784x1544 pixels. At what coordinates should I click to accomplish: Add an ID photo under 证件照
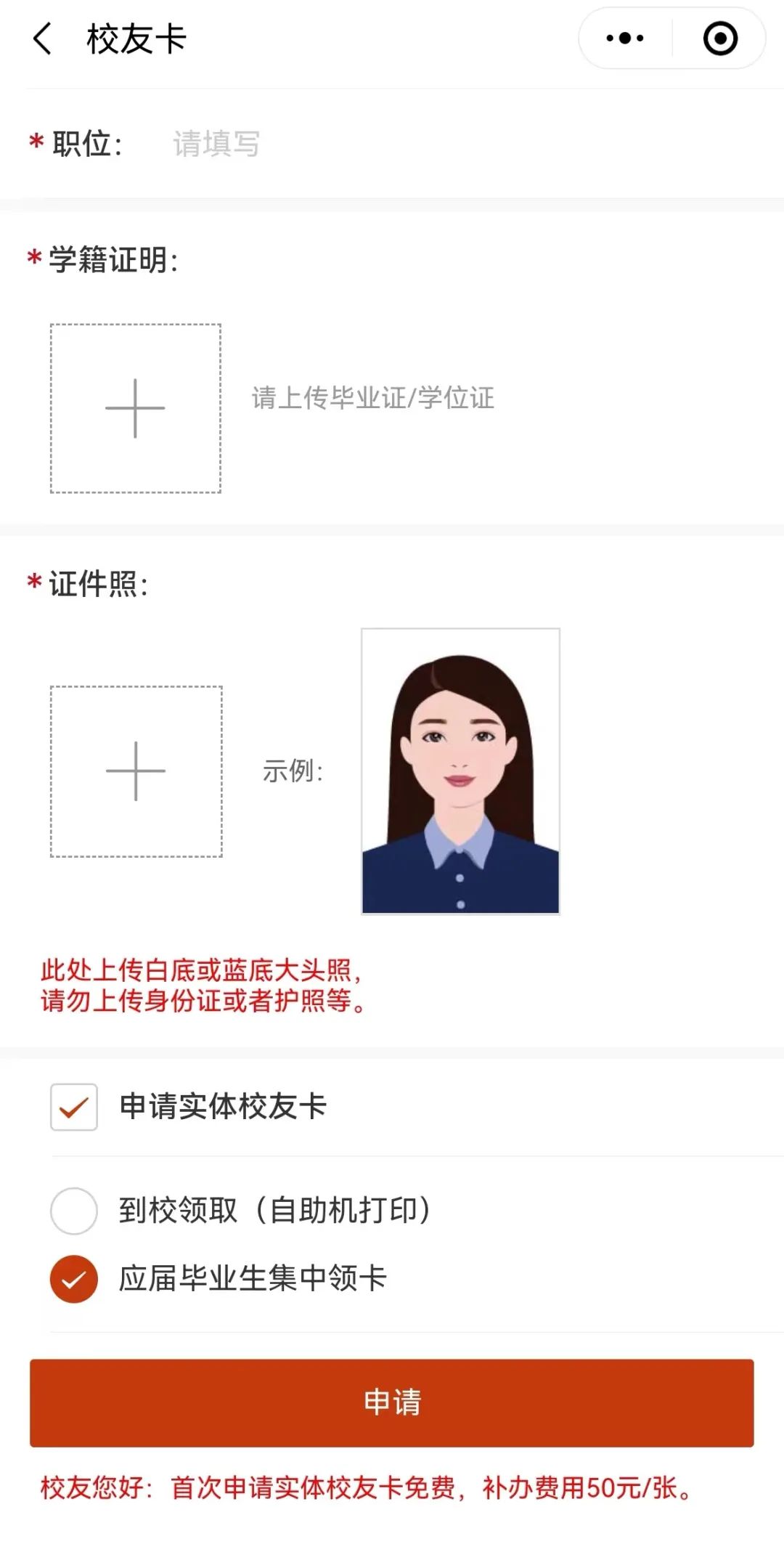pos(136,771)
